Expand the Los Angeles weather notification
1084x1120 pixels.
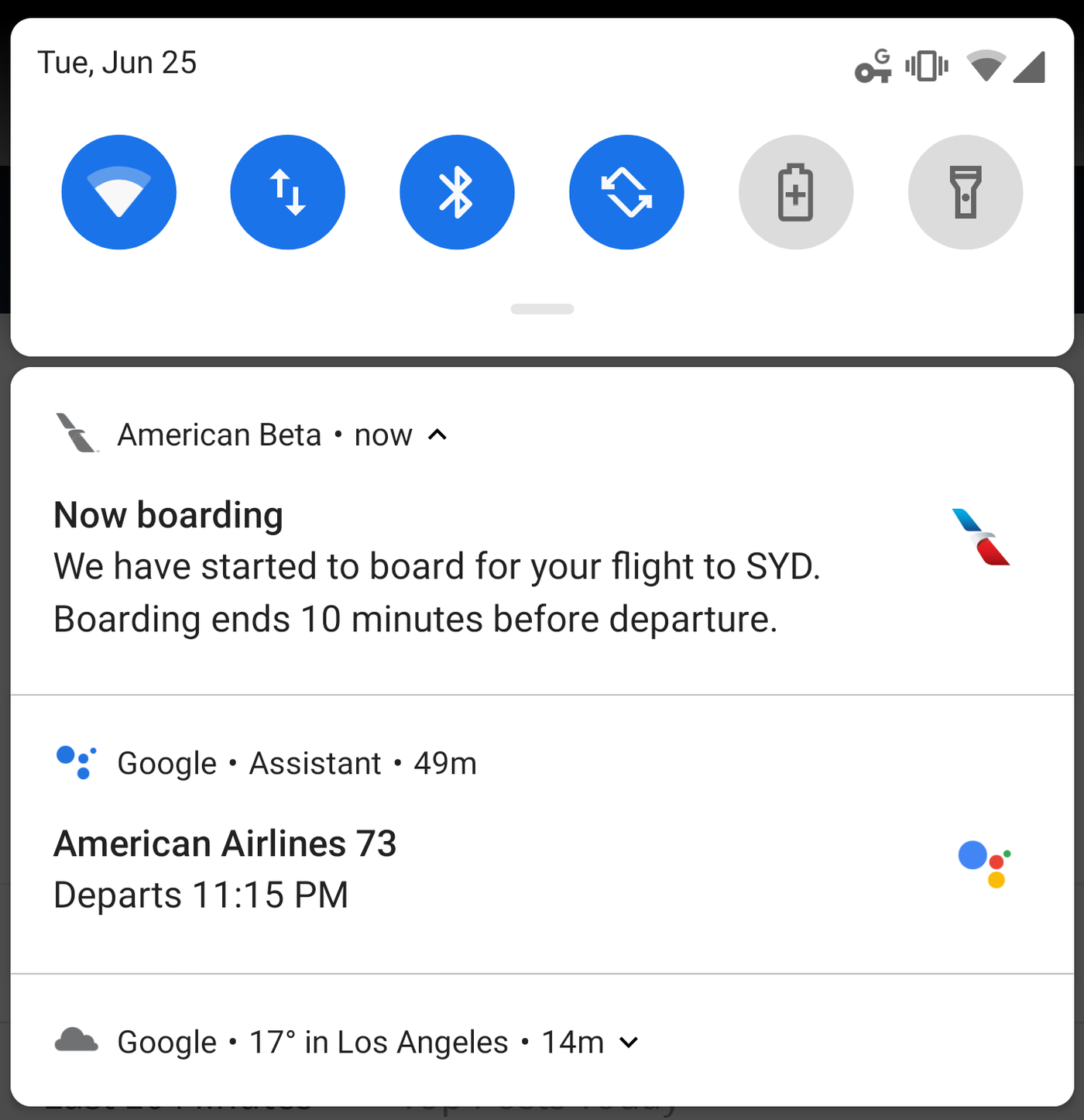coord(629,1042)
